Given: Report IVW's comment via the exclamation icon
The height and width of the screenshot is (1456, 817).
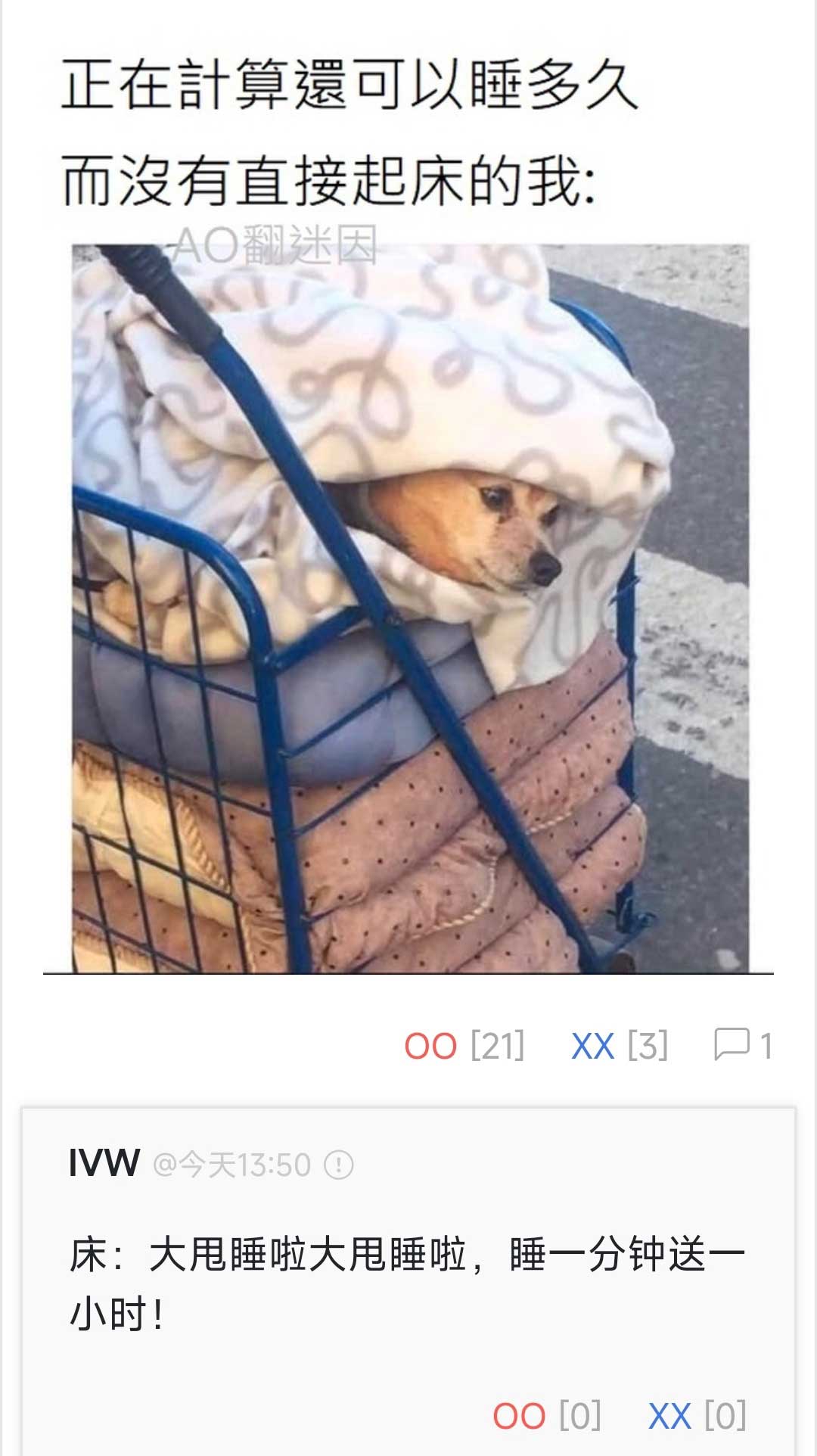Looking at the screenshot, I should click(338, 1165).
